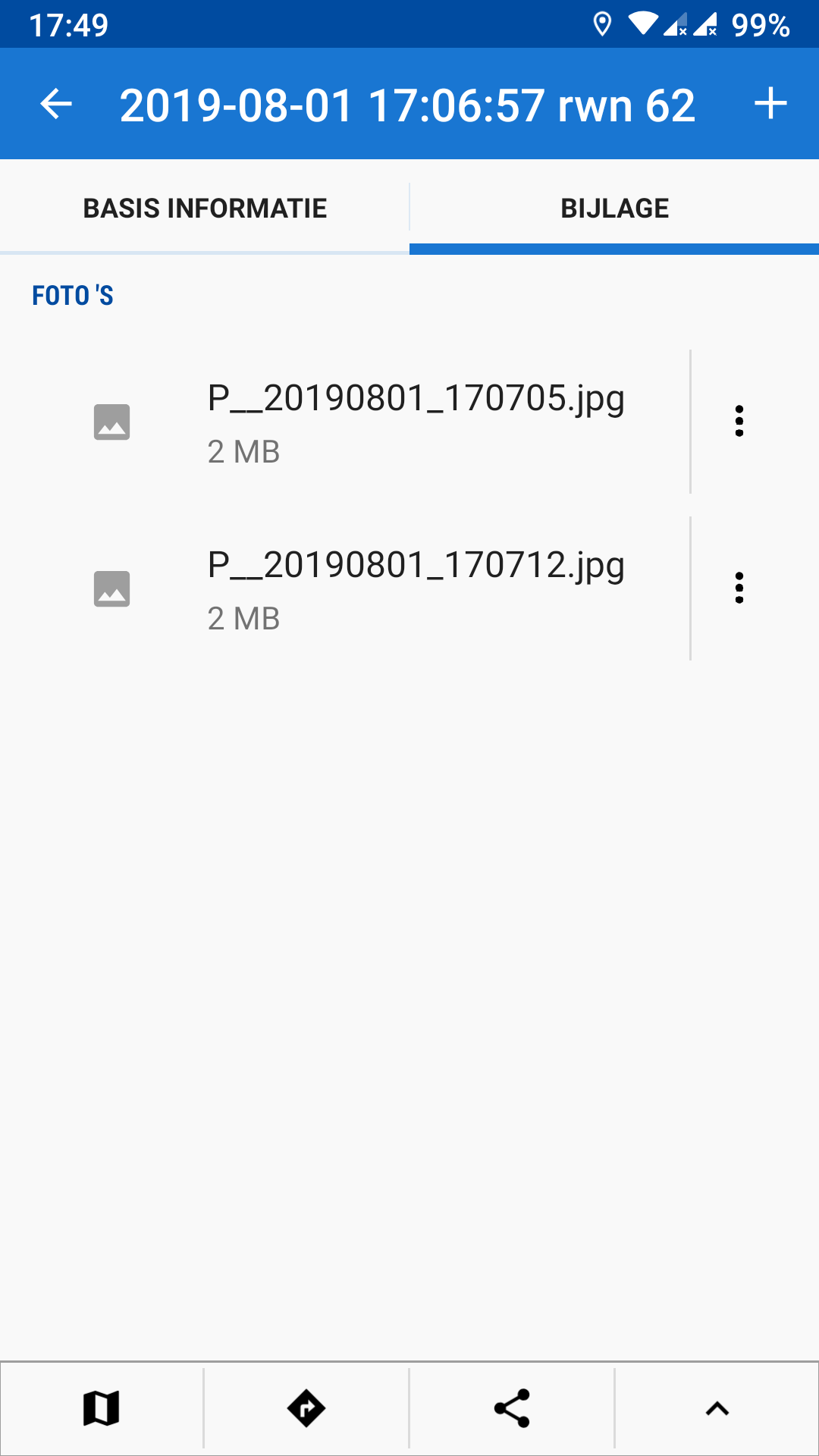The width and height of the screenshot is (819, 1456).
Task: Switch to the Basis Informatie tab
Action: tap(205, 208)
